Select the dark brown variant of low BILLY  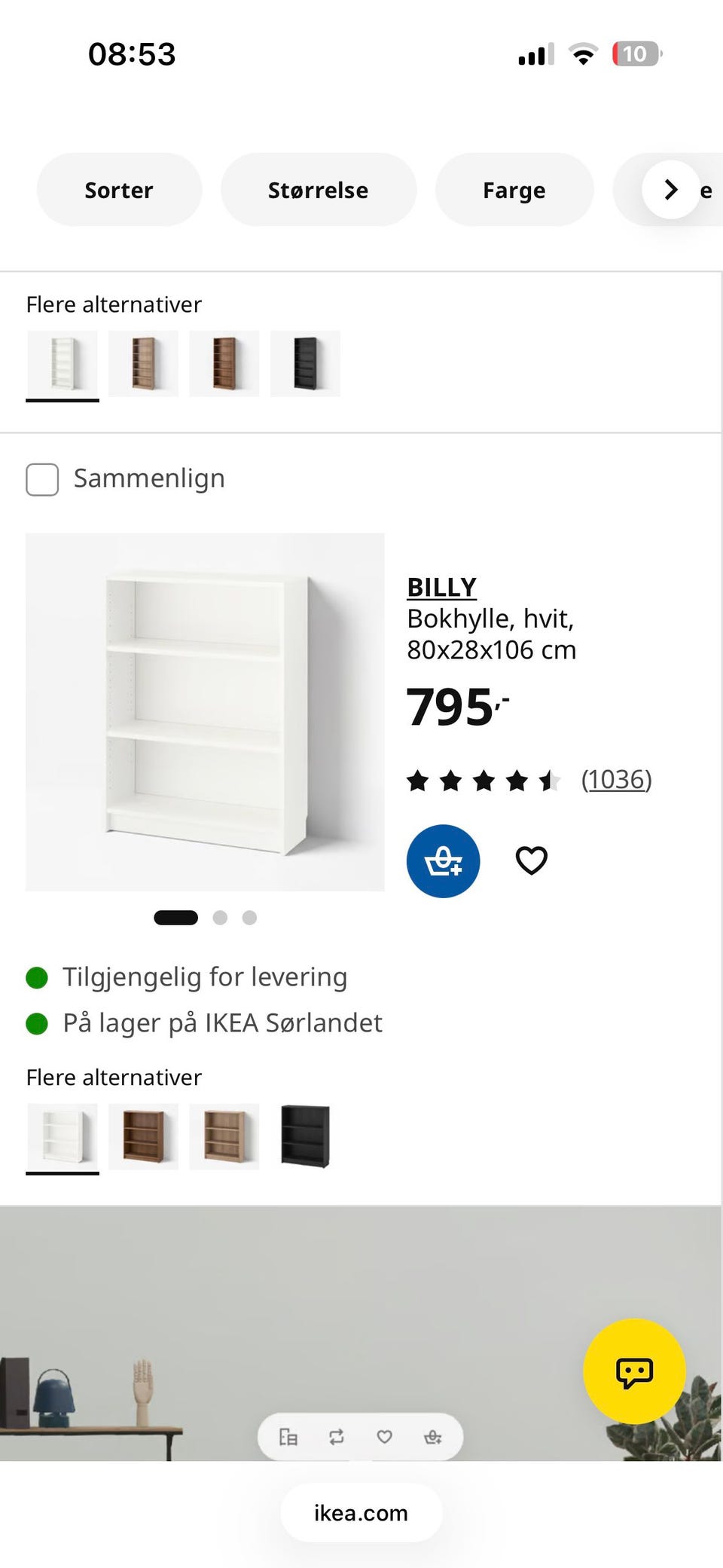[x=143, y=1136]
